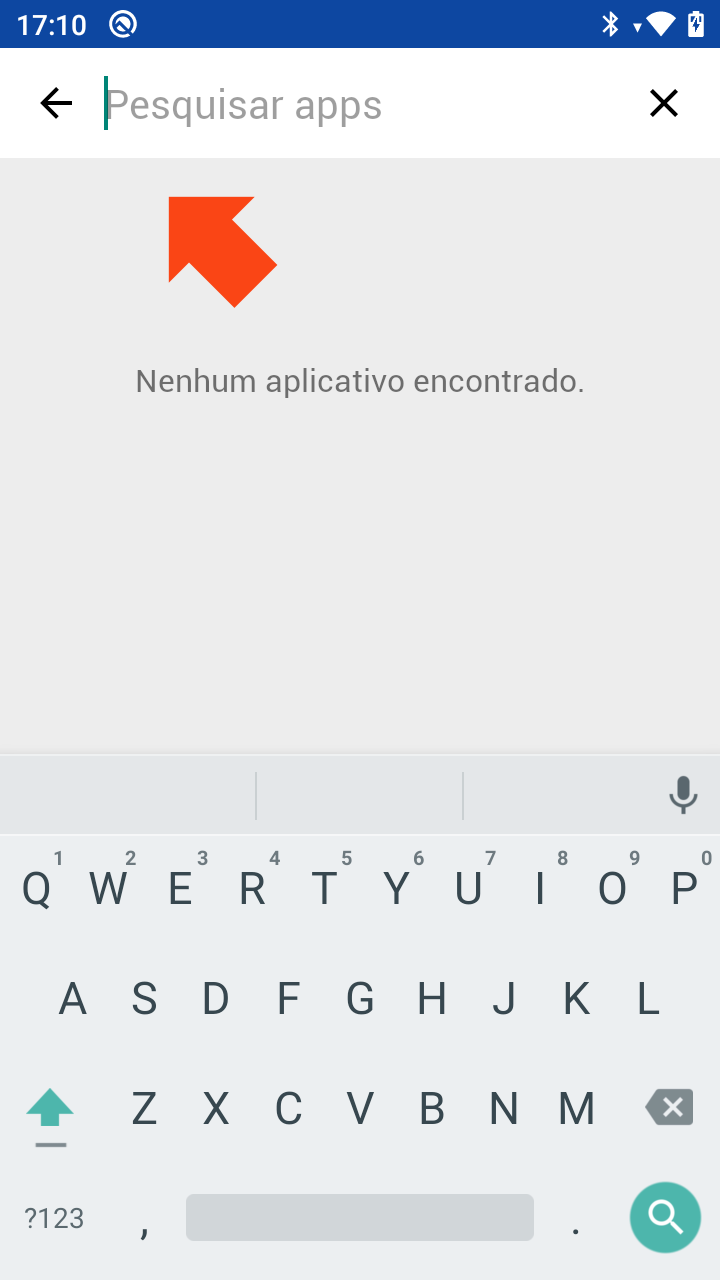Clear the search with the X icon
The width and height of the screenshot is (720, 1280).
click(x=664, y=103)
